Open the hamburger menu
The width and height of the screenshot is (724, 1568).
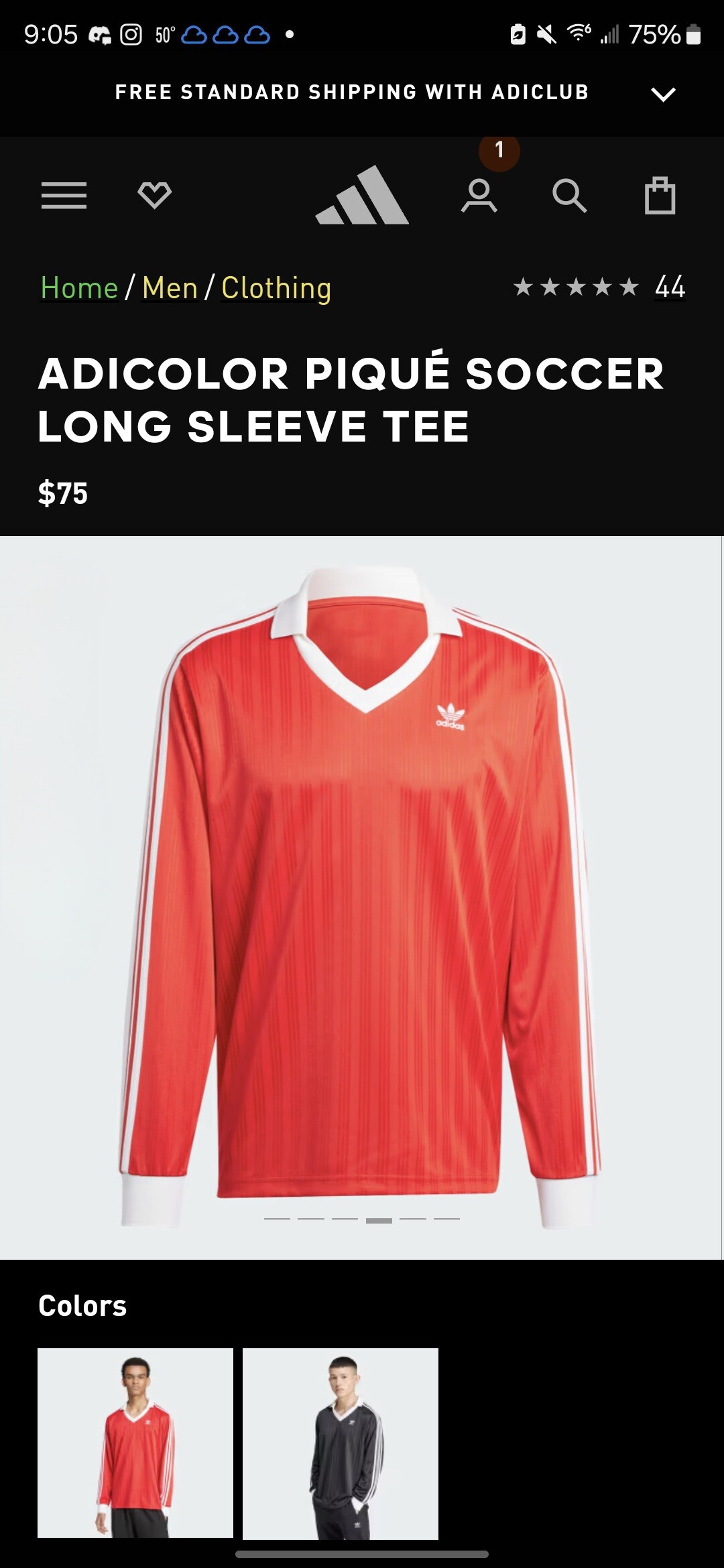(64, 196)
